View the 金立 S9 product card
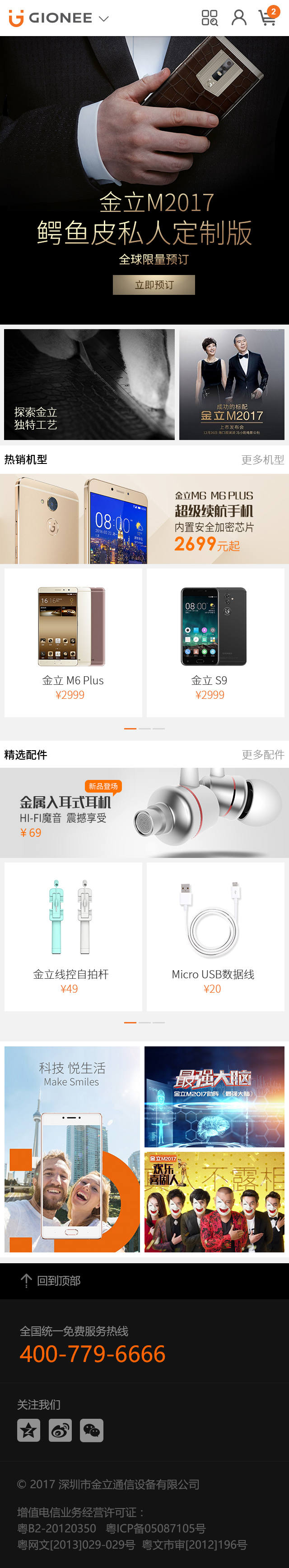This screenshot has height=1568, width=289. click(x=214, y=642)
